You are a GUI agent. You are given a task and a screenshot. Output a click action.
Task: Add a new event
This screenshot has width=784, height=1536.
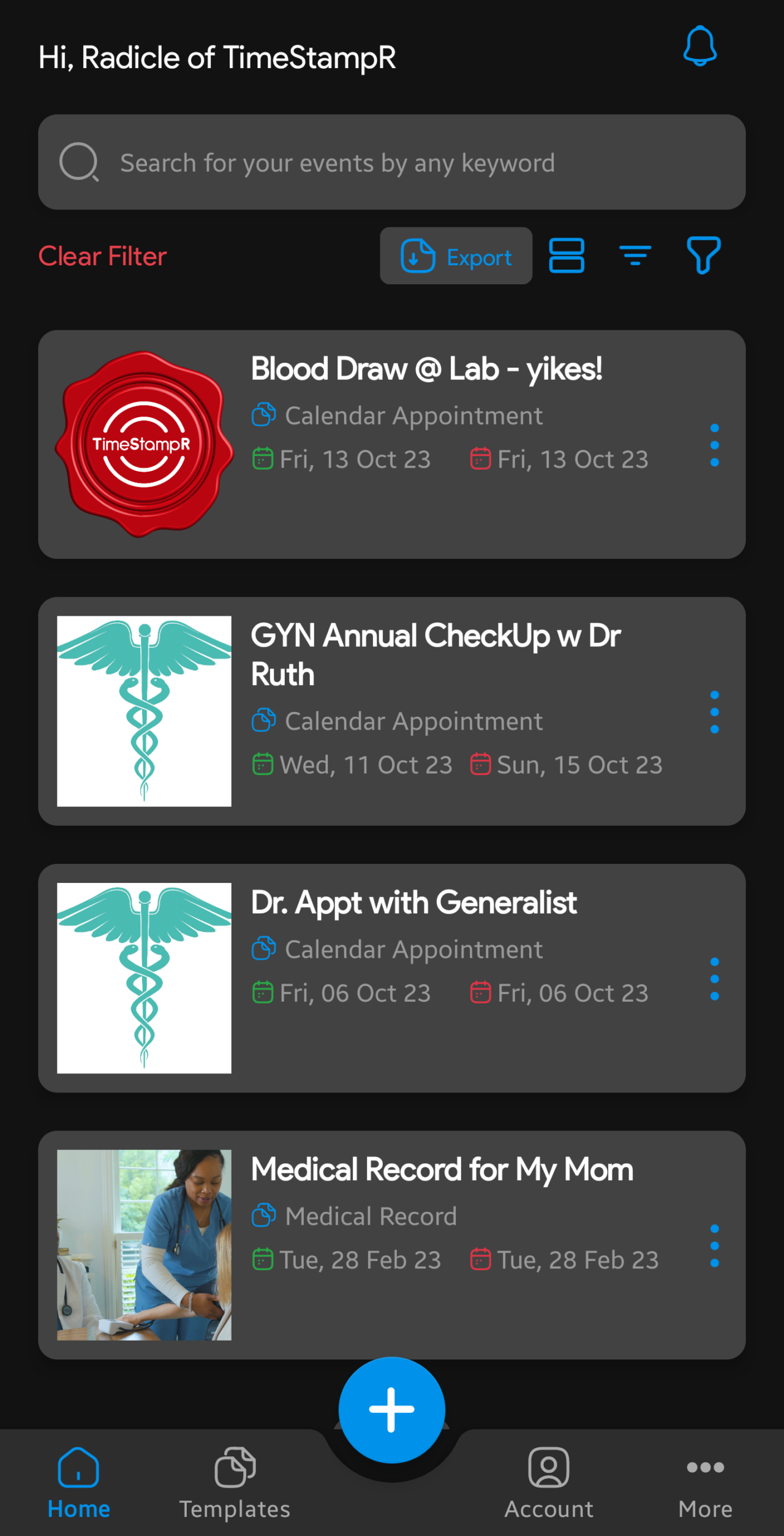point(392,1410)
